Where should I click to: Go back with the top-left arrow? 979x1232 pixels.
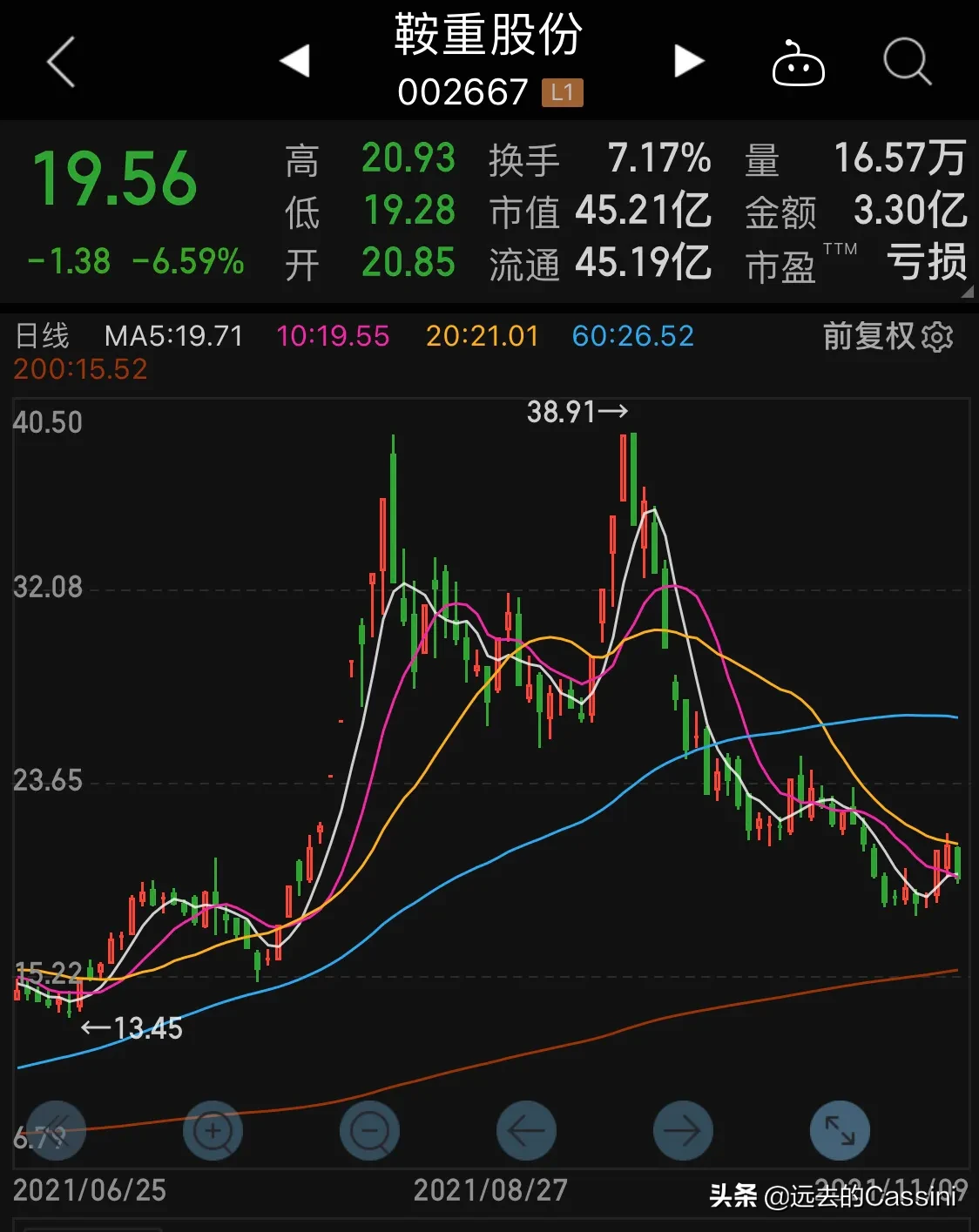pyautogui.click(x=61, y=62)
